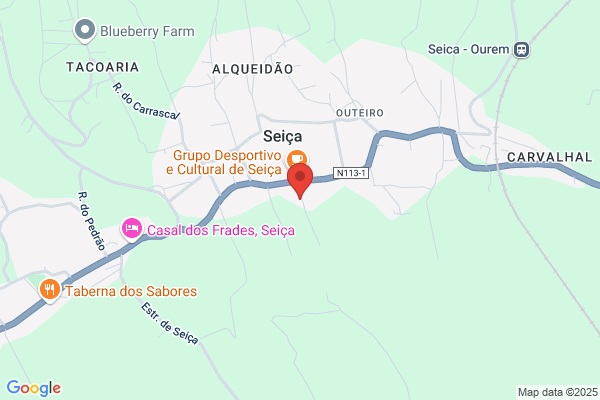Tap the red location pin in Seiça
600x400 pixels.
(x=300, y=181)
